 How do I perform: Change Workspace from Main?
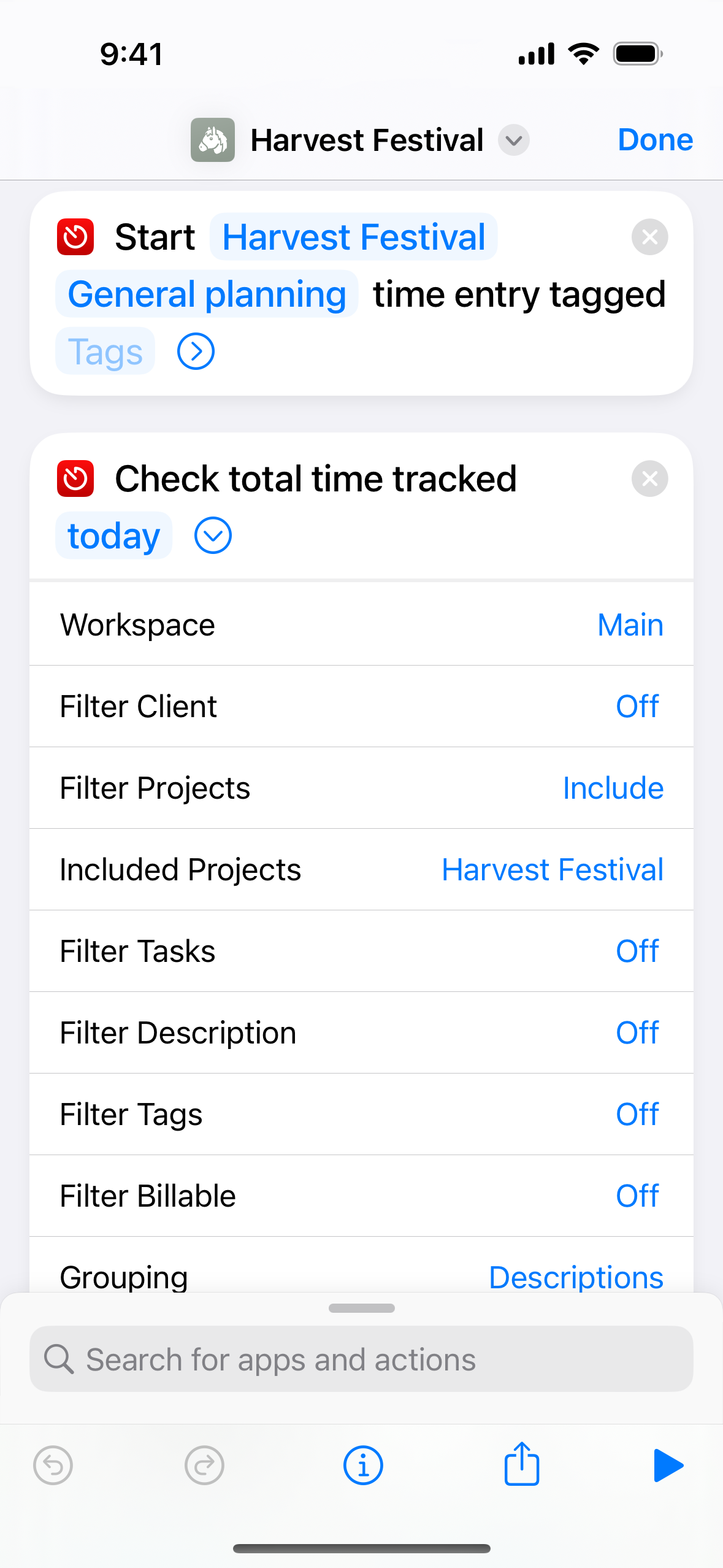[361, 625]
